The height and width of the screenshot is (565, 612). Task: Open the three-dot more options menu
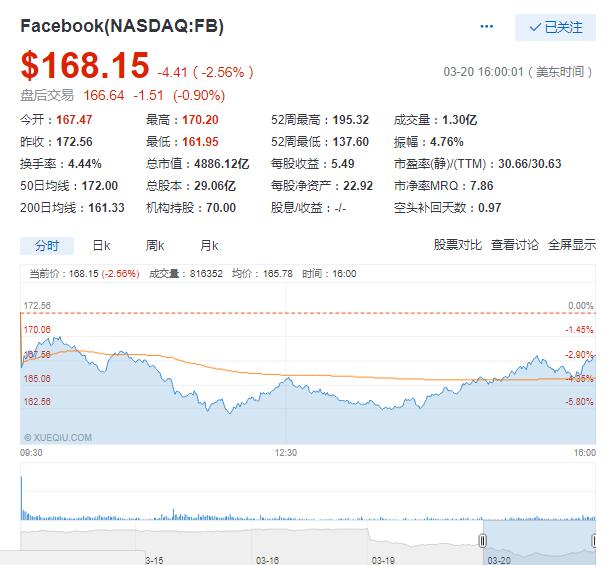coord(487,27)
